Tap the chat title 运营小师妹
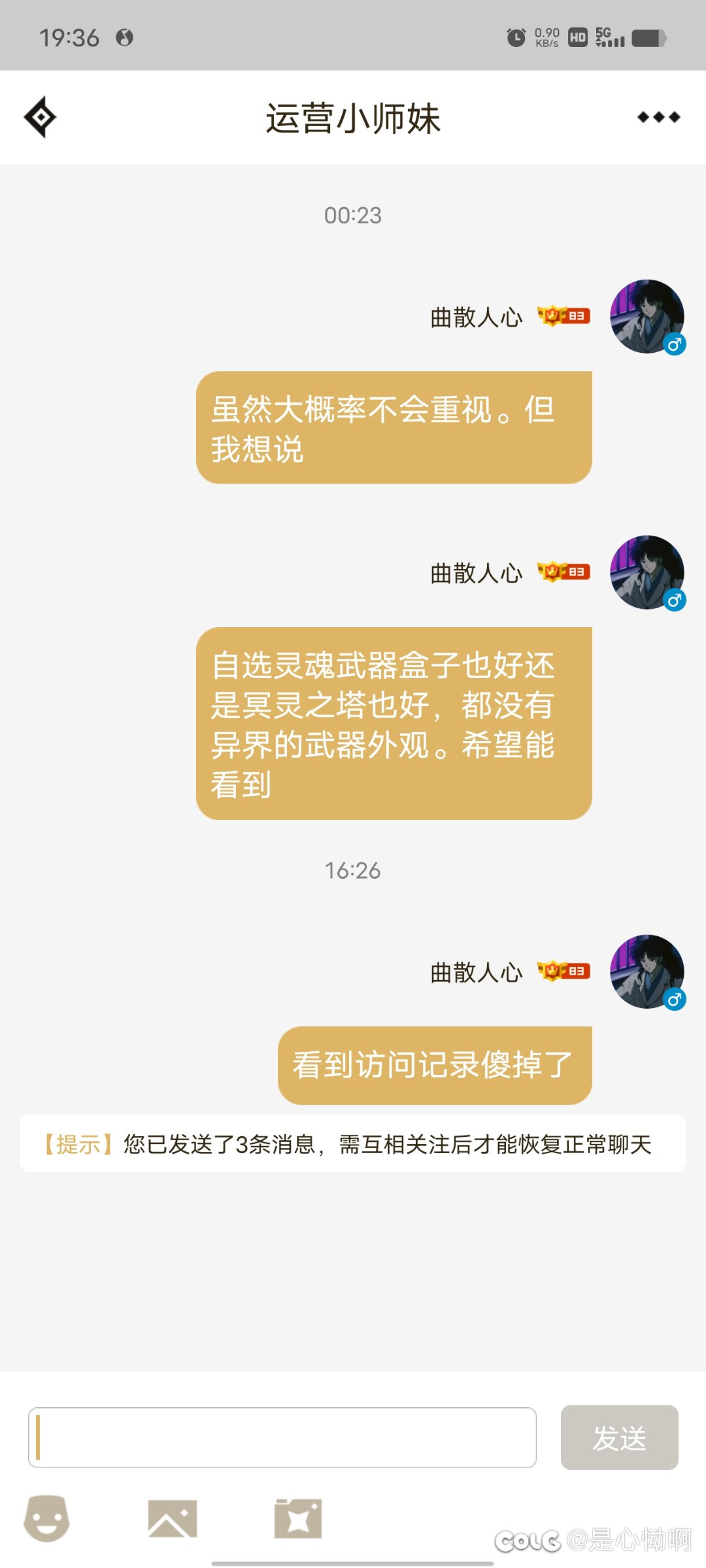The width and height of the screenshot is (706, 1568). click(353, 118)
